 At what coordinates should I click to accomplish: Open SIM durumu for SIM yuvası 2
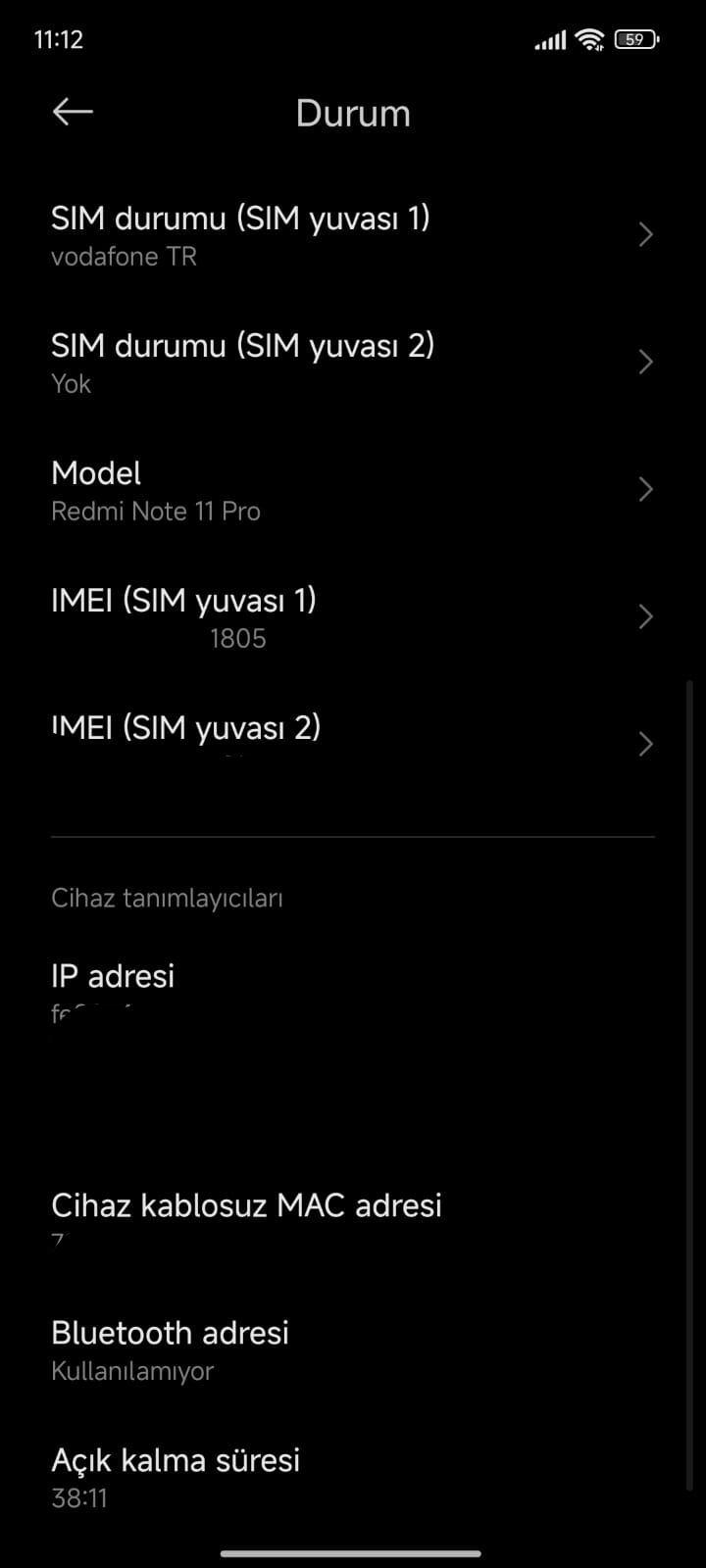click(353, 363)
